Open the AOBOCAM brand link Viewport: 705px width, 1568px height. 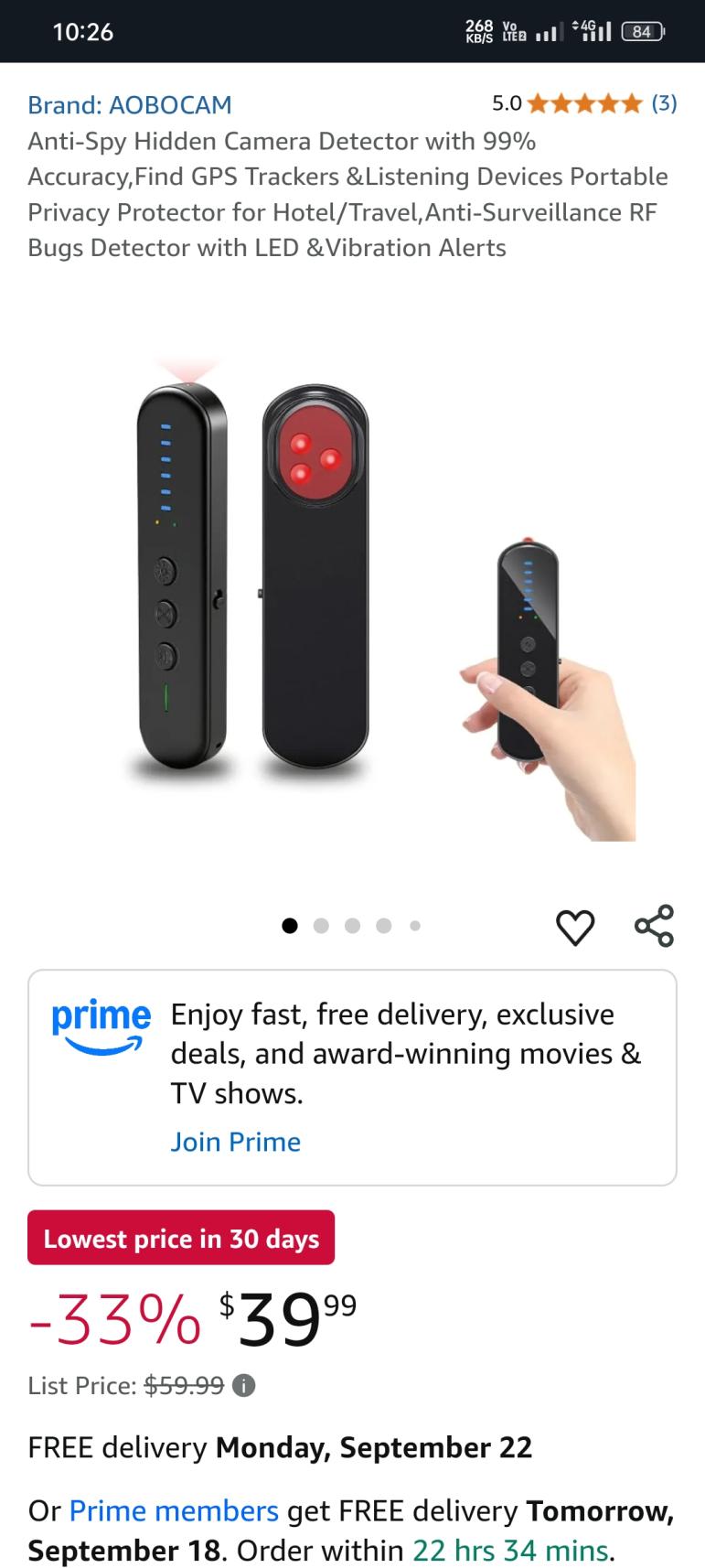click(x=130, y=105)
